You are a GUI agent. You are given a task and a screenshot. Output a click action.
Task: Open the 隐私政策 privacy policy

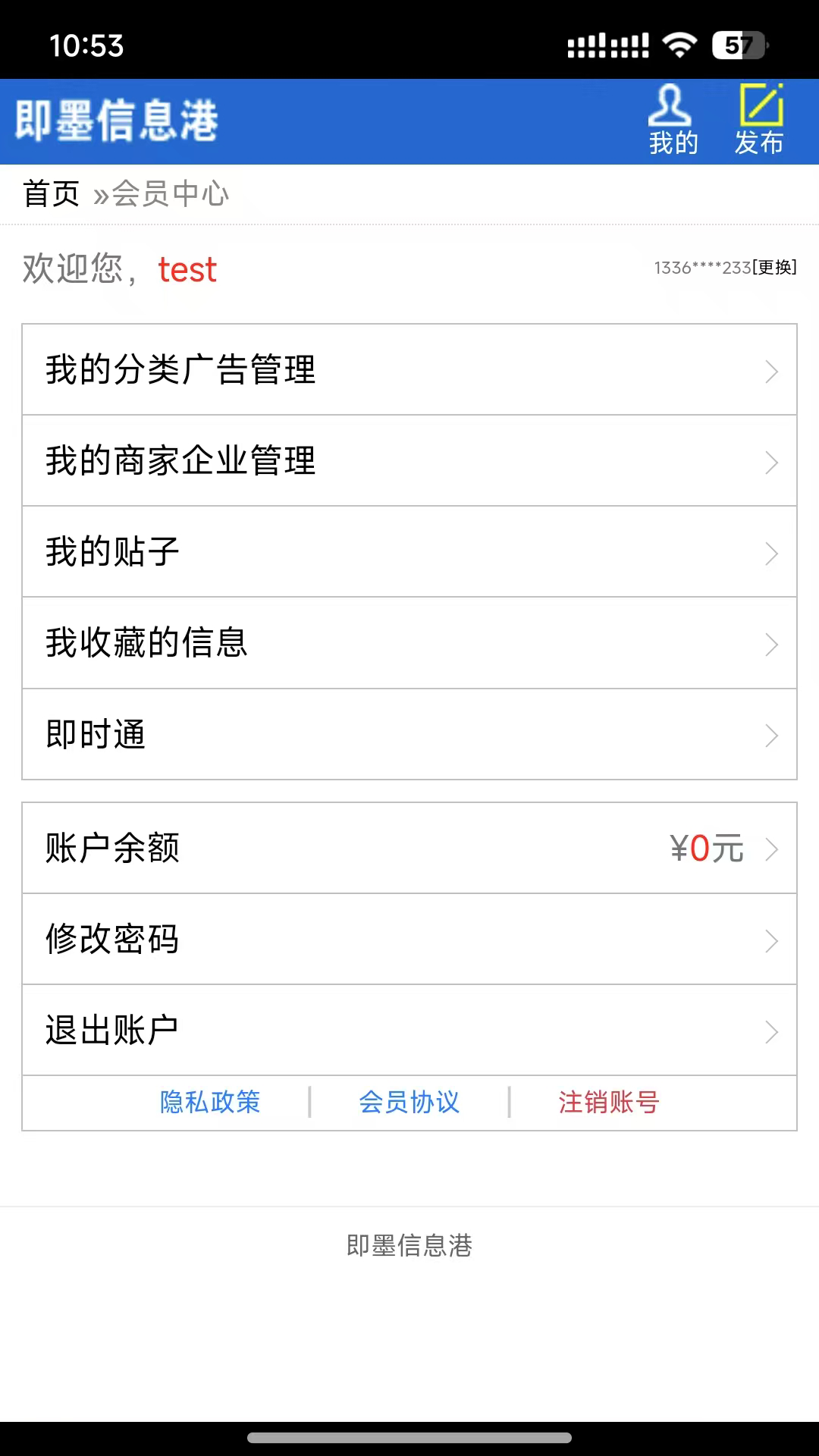tap(211, 1103)
